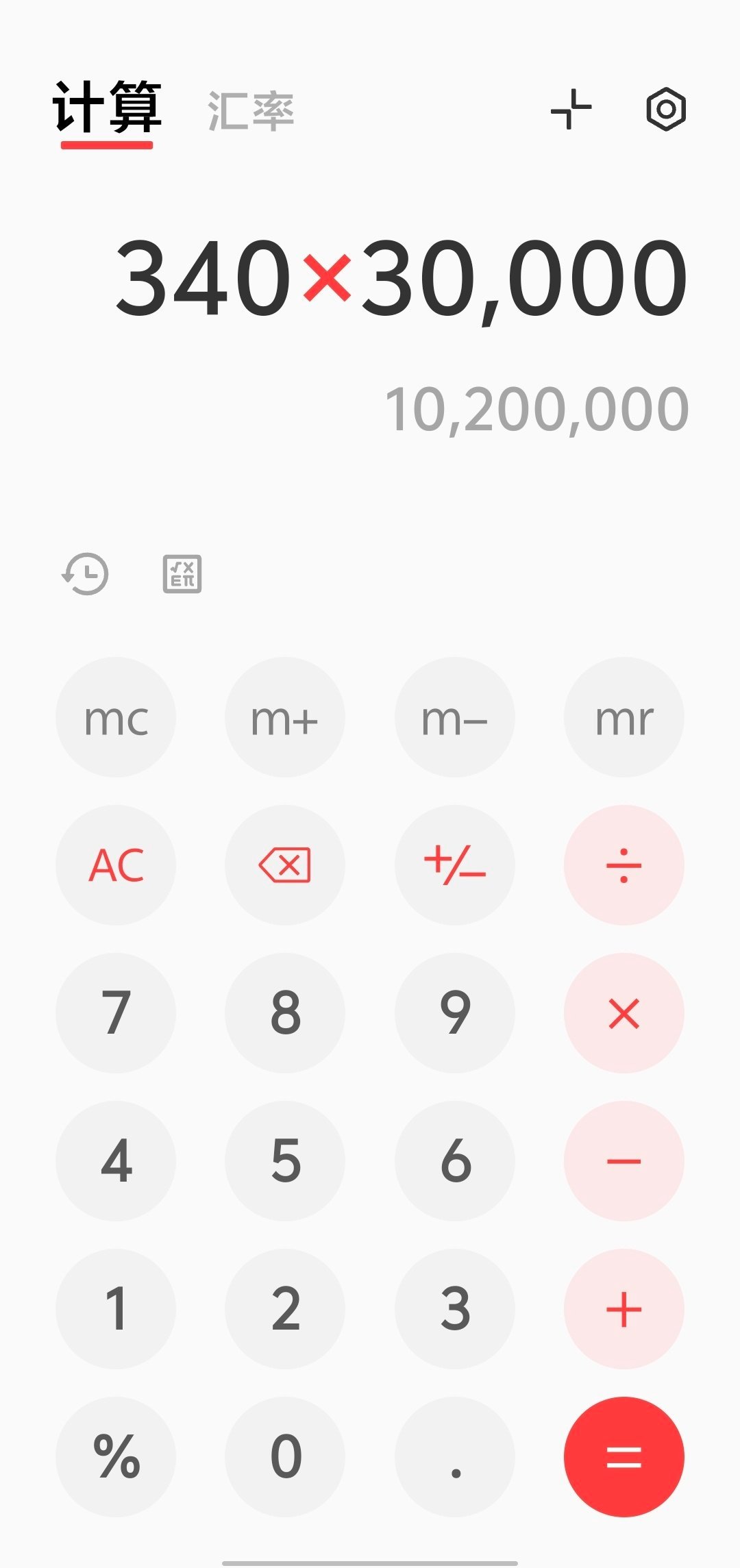Toggle the sign with the +/− key
Viewport: 740px width, 1568px height.
[454, 866]
